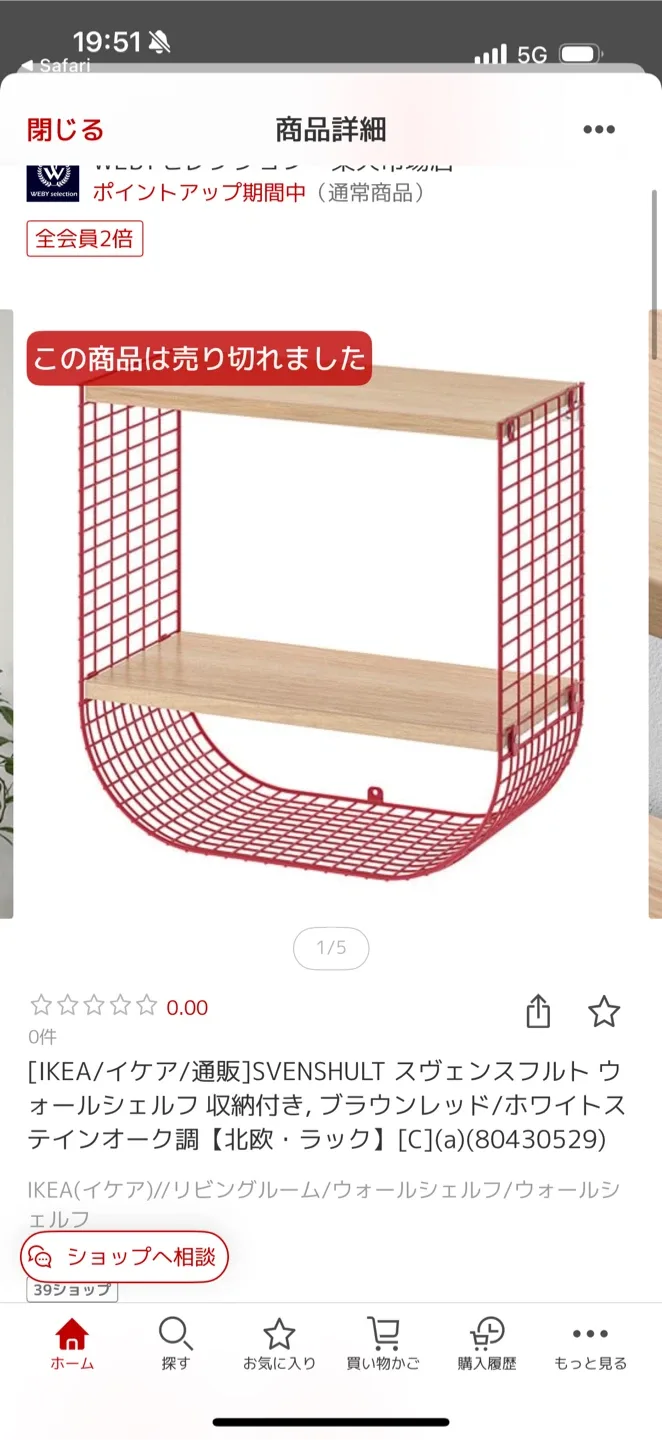Share this SVENSHULT wall shelf
This screenshot has height=1440, width=662.
point(538,1011)
